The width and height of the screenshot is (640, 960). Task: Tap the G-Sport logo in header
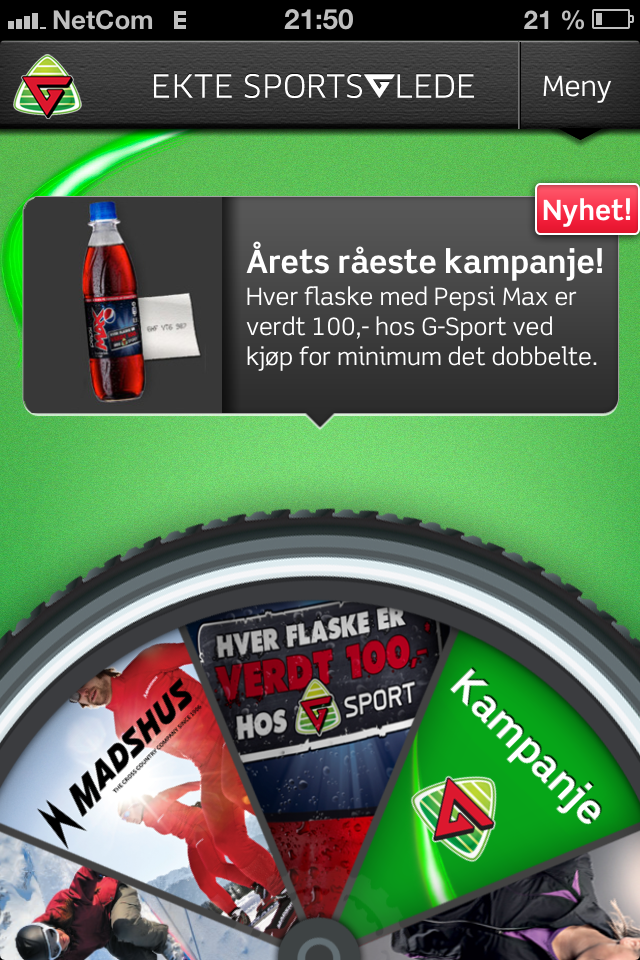47,87
